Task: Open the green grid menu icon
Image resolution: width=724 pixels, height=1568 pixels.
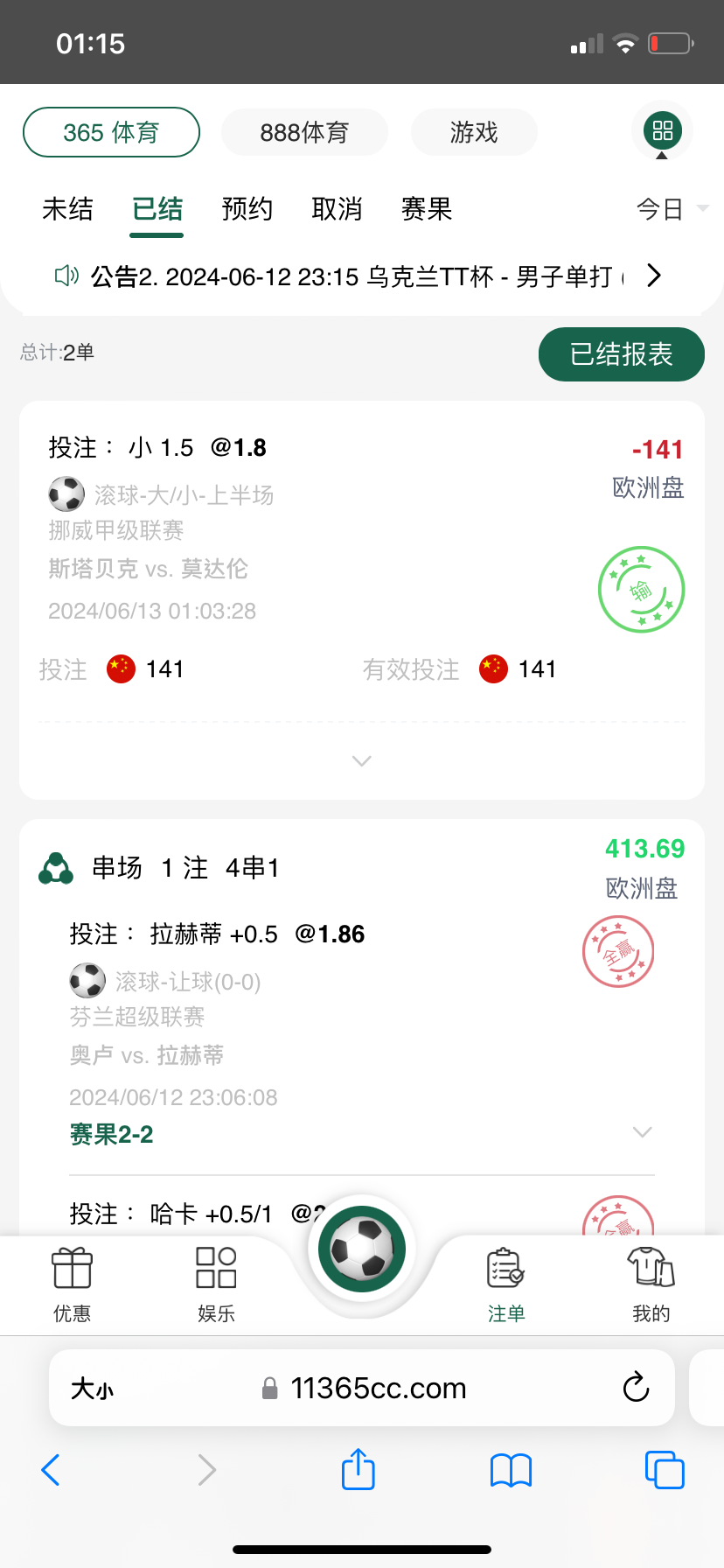Action: pyautogui.click(x=663, y=131)
